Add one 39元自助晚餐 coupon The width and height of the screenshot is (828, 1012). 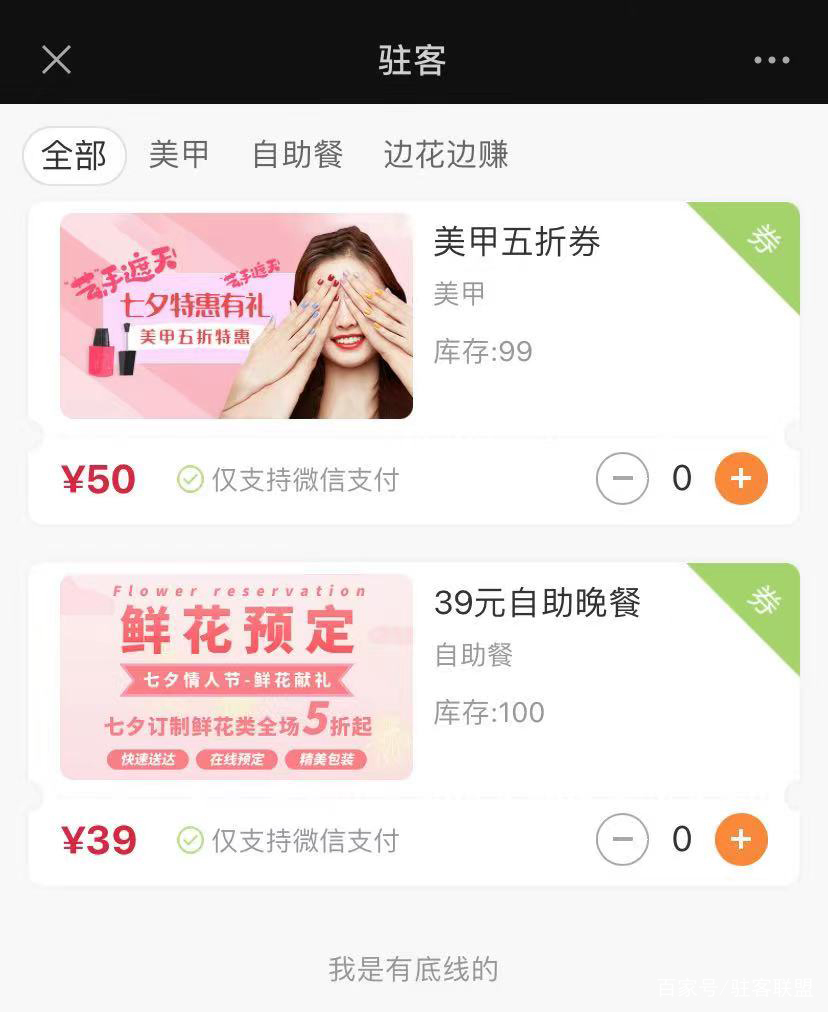pos(740,840)
